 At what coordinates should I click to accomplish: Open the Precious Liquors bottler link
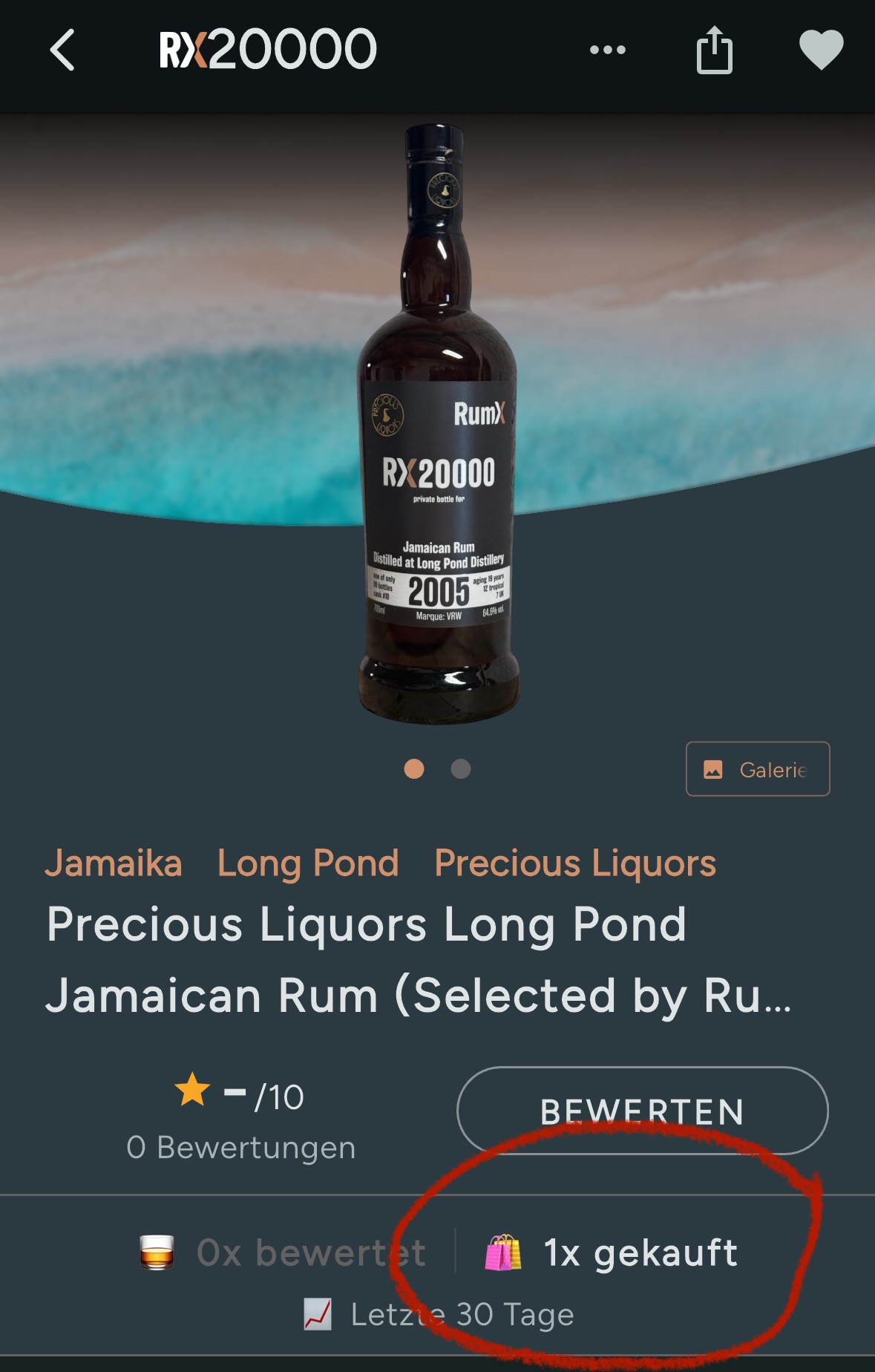pyautogui.click(x=575, y=863)
